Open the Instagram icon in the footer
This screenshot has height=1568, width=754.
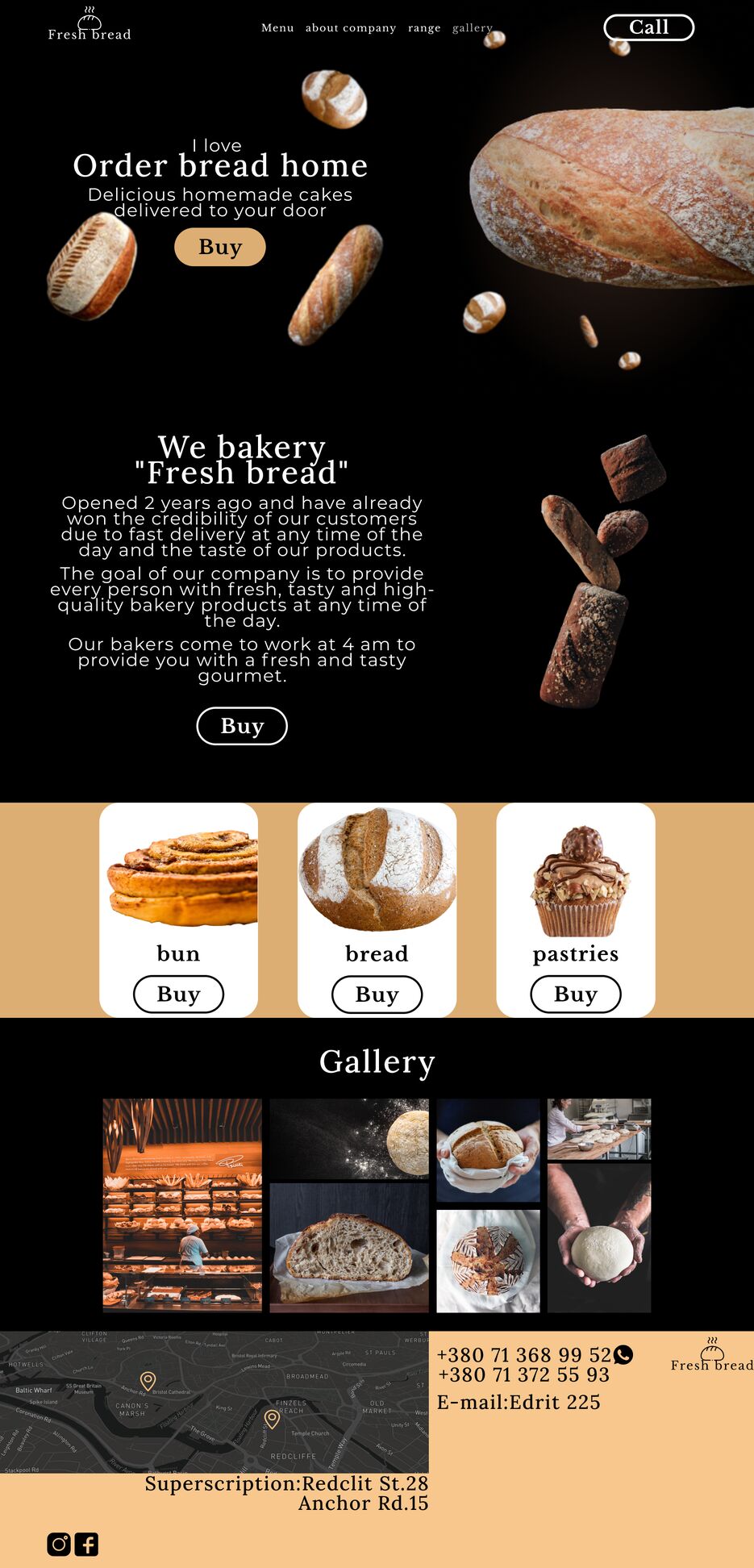pyautogui.click(x=59, y=1544)
